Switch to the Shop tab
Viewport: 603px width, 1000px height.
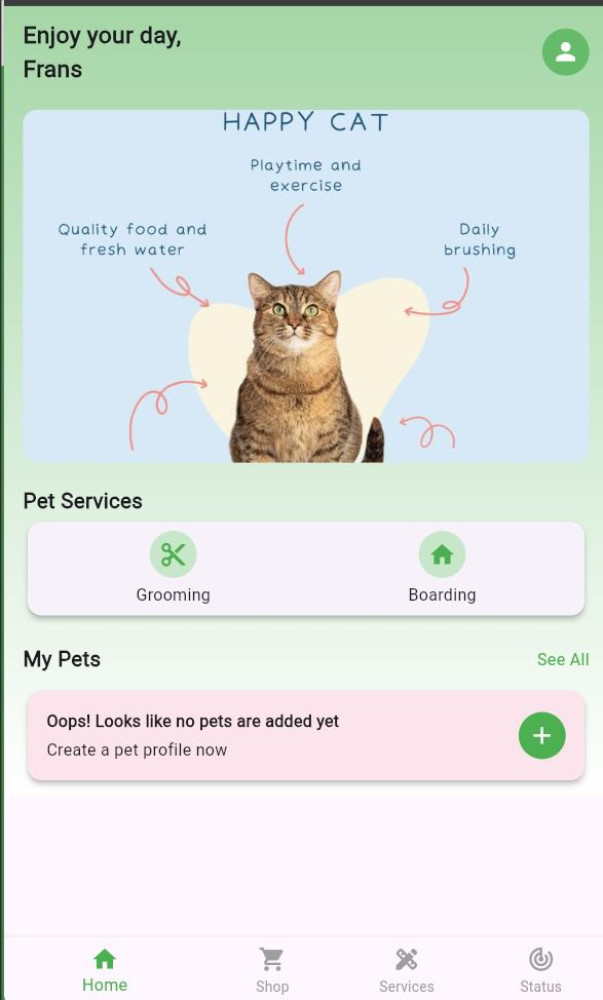[272, 971]
